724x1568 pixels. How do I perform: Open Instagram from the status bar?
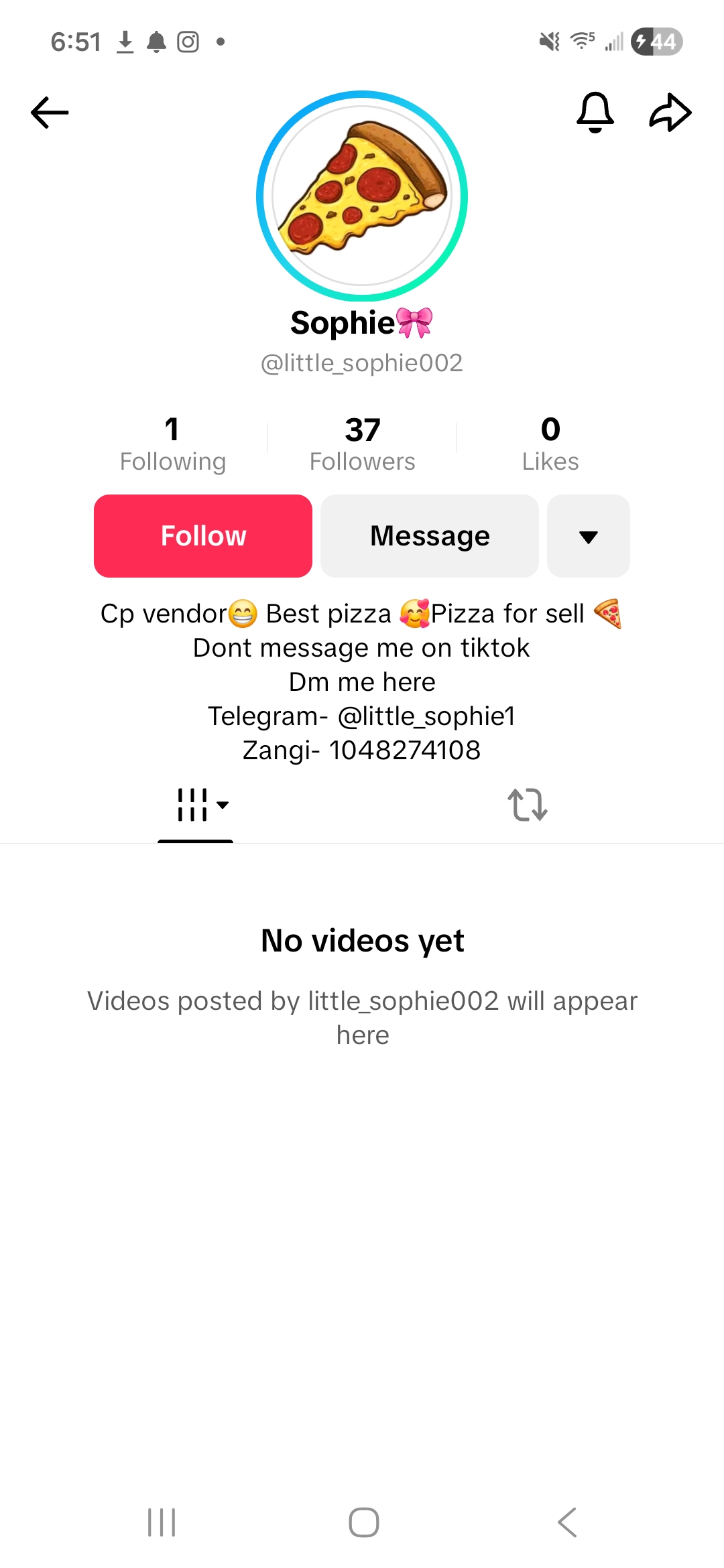click(188, 42)
